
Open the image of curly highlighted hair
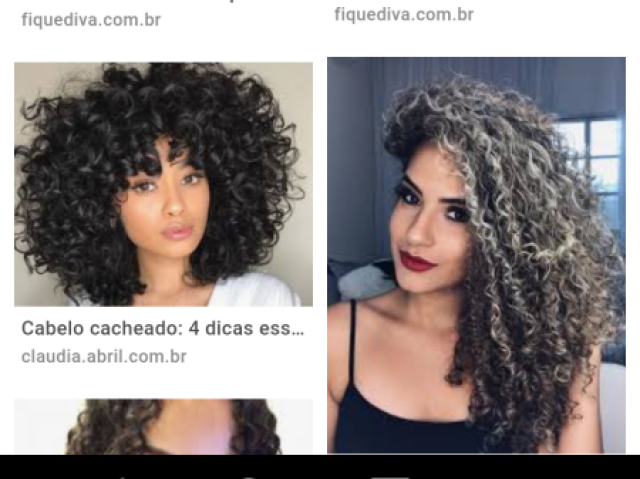coord(476,255)
